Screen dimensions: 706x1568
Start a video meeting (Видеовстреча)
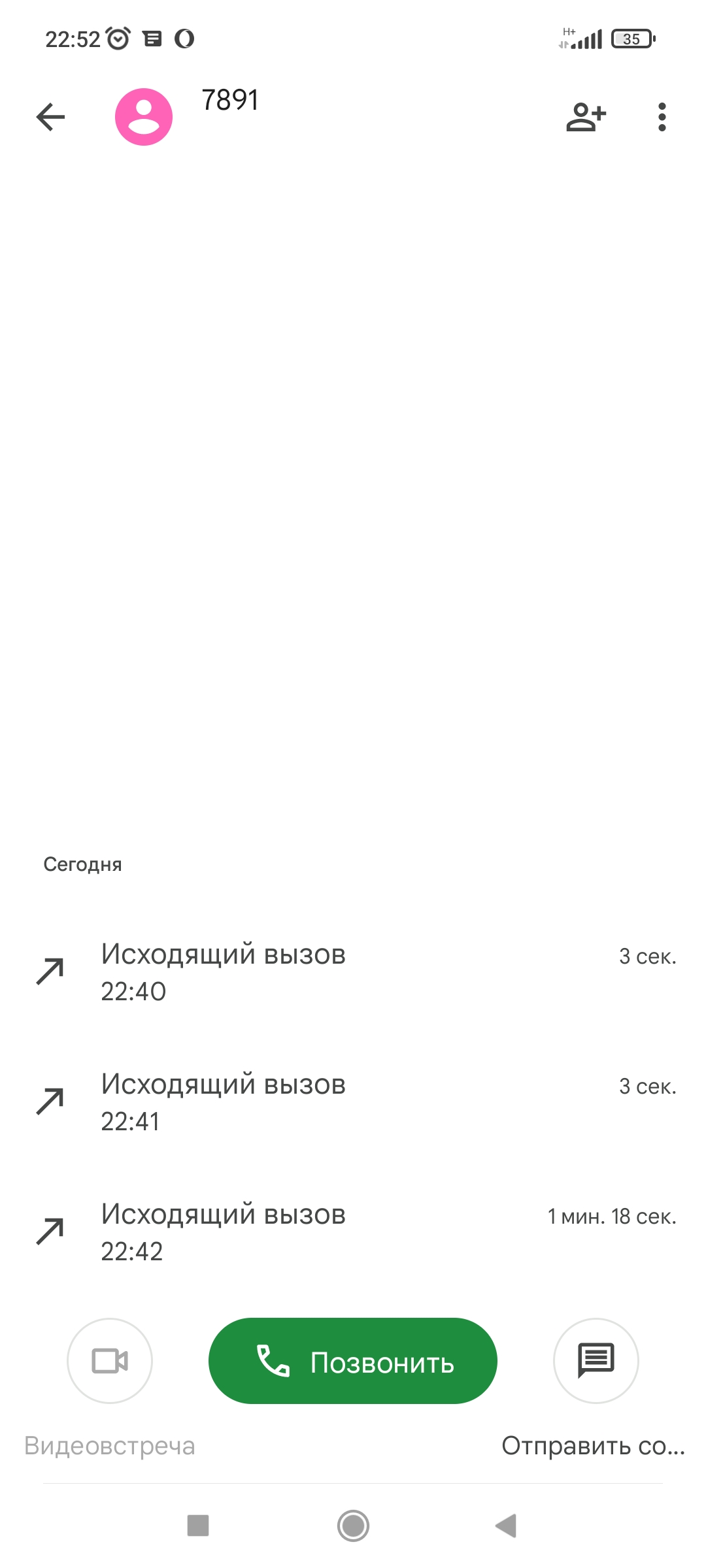pyautogui.click(x=110, y=1361)
